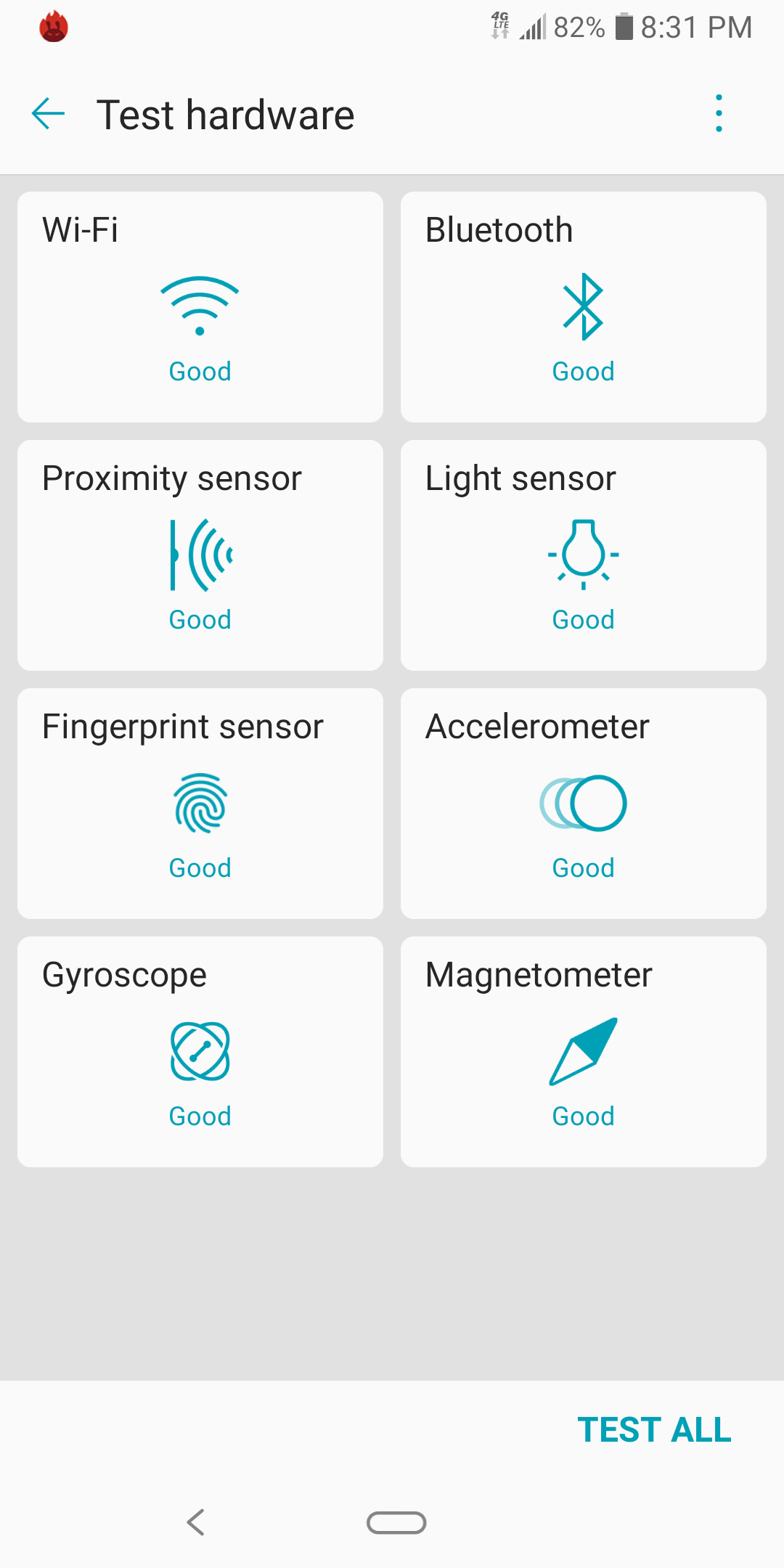Viewport: 784px width, 1568px height.
Task: Run the Wi-Fi test
Action: tap(200, 307)
